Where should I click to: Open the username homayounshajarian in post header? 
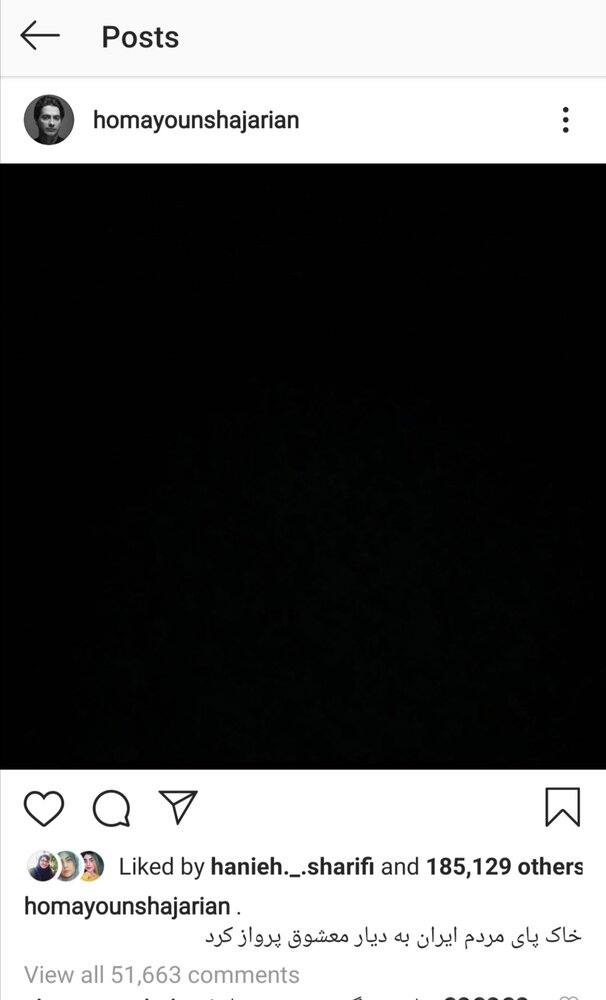coord(196,121)
